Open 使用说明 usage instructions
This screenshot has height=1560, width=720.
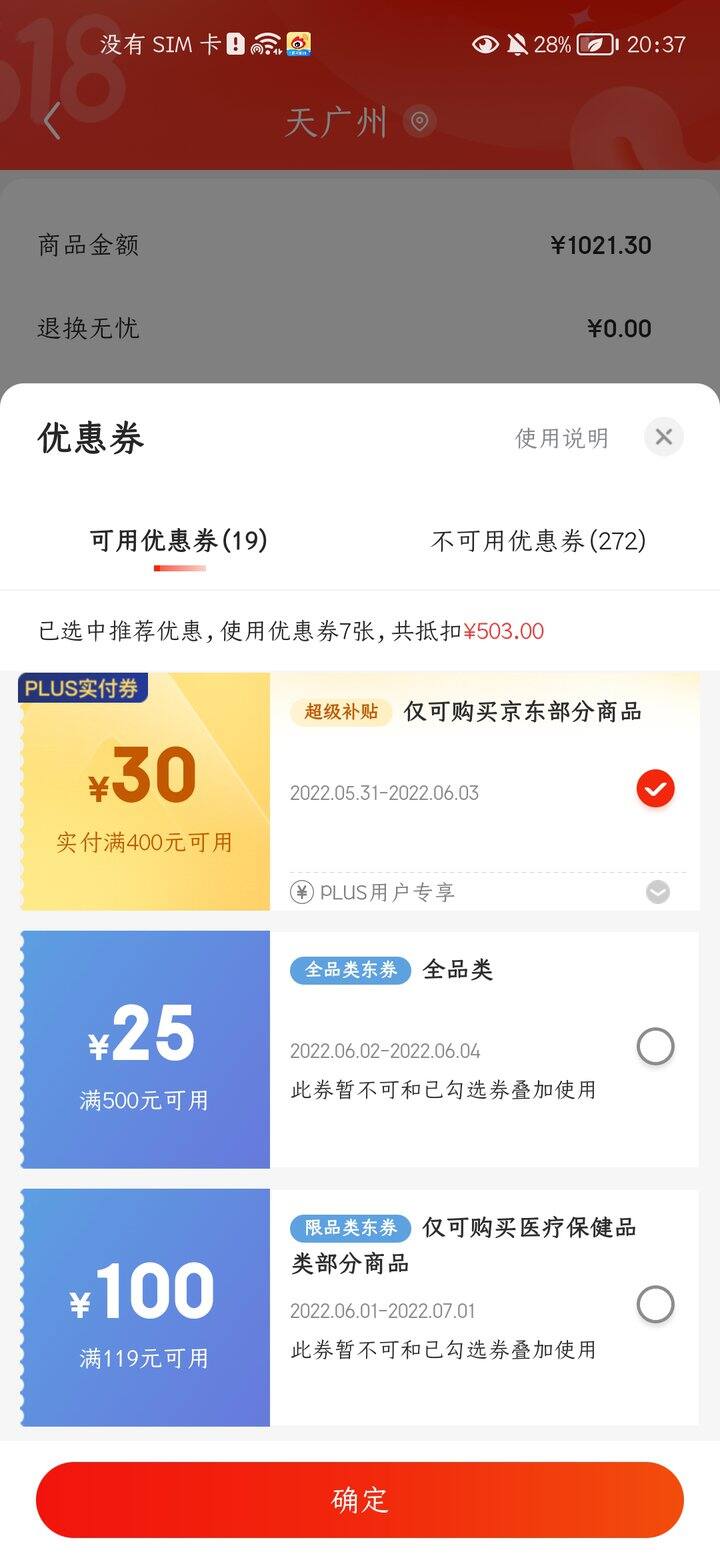tap(561, 438)
